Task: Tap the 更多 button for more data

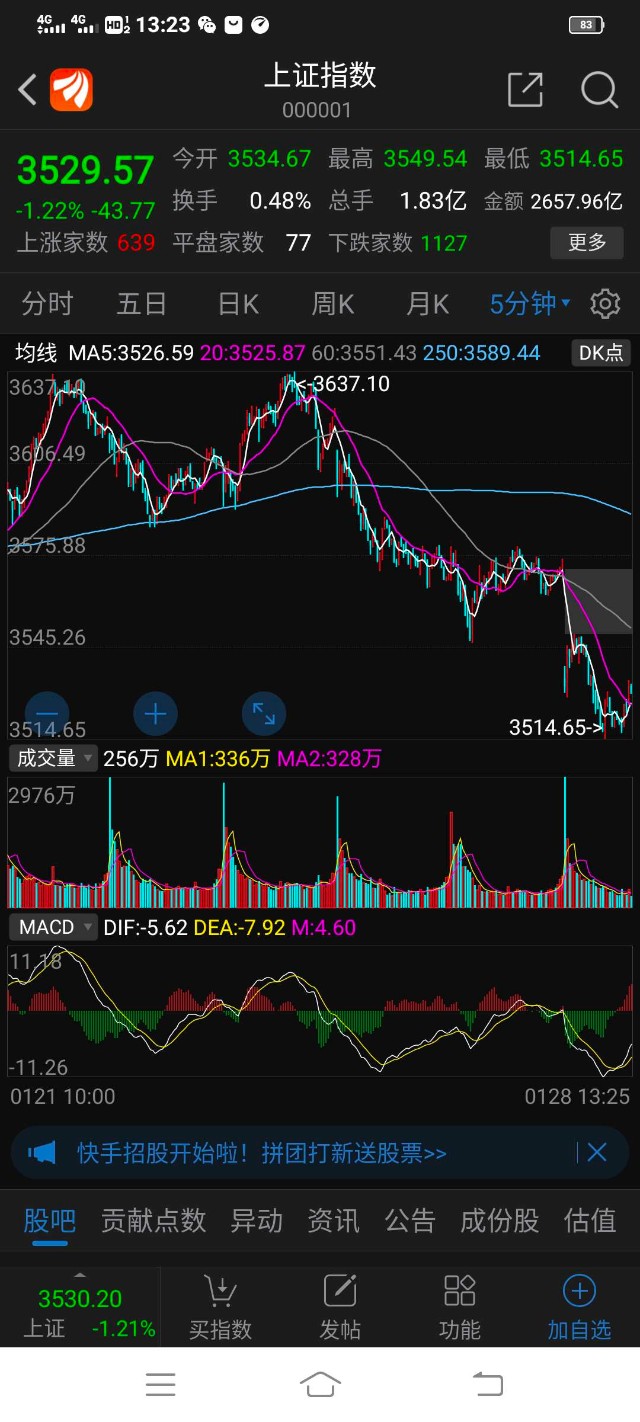Action: click(x=587, y=242)
